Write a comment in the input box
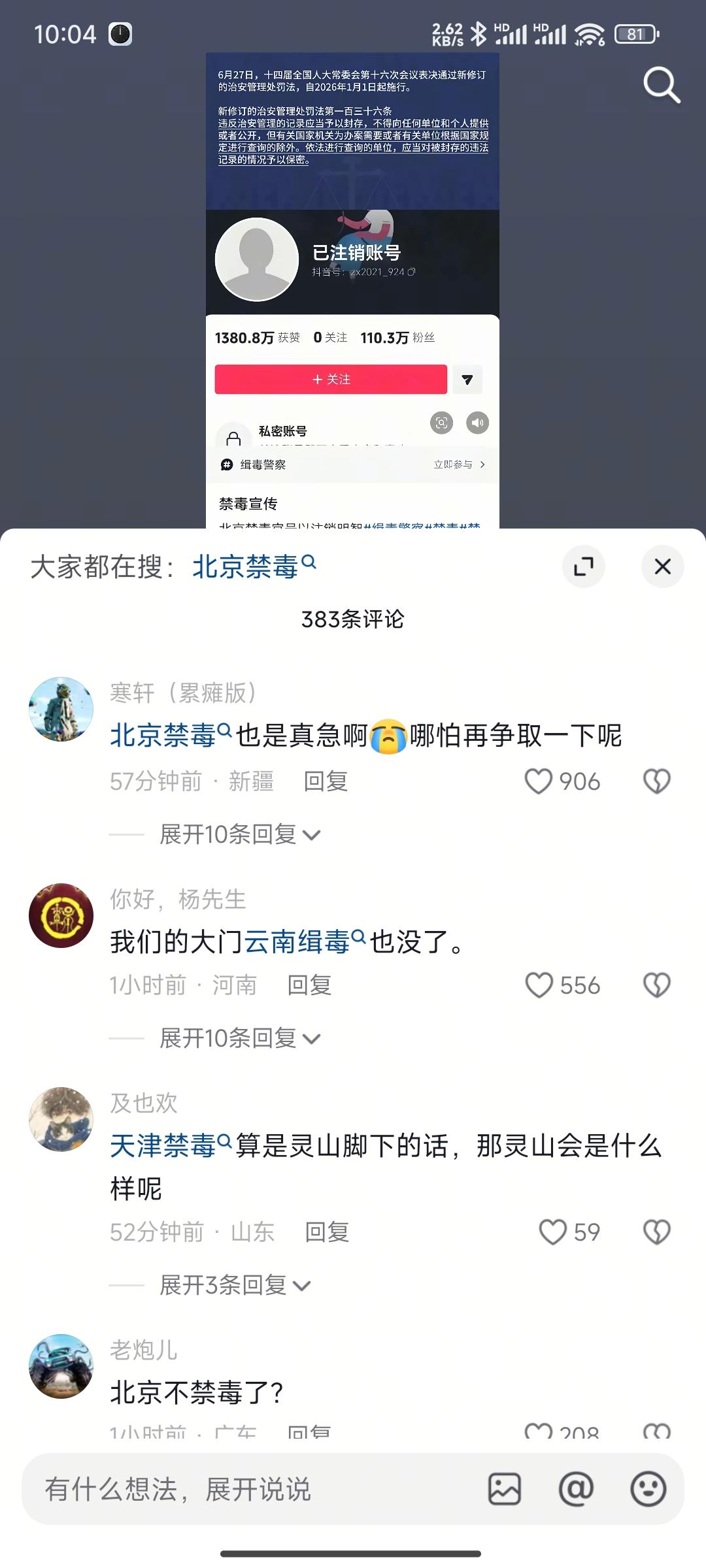Screen dimensions: 706x1568 248,1490
